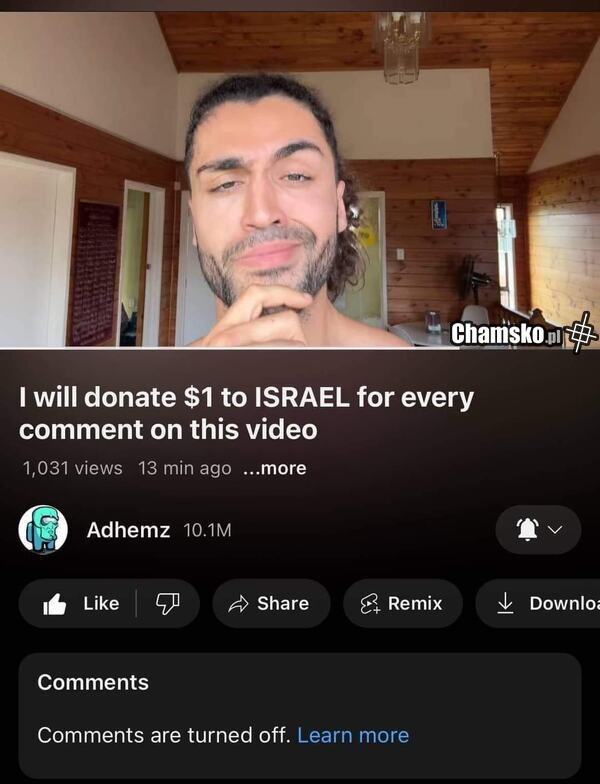Dislike the video with thumbs down
The width and height of the screenshot is (600, 784).
point(167,603)
